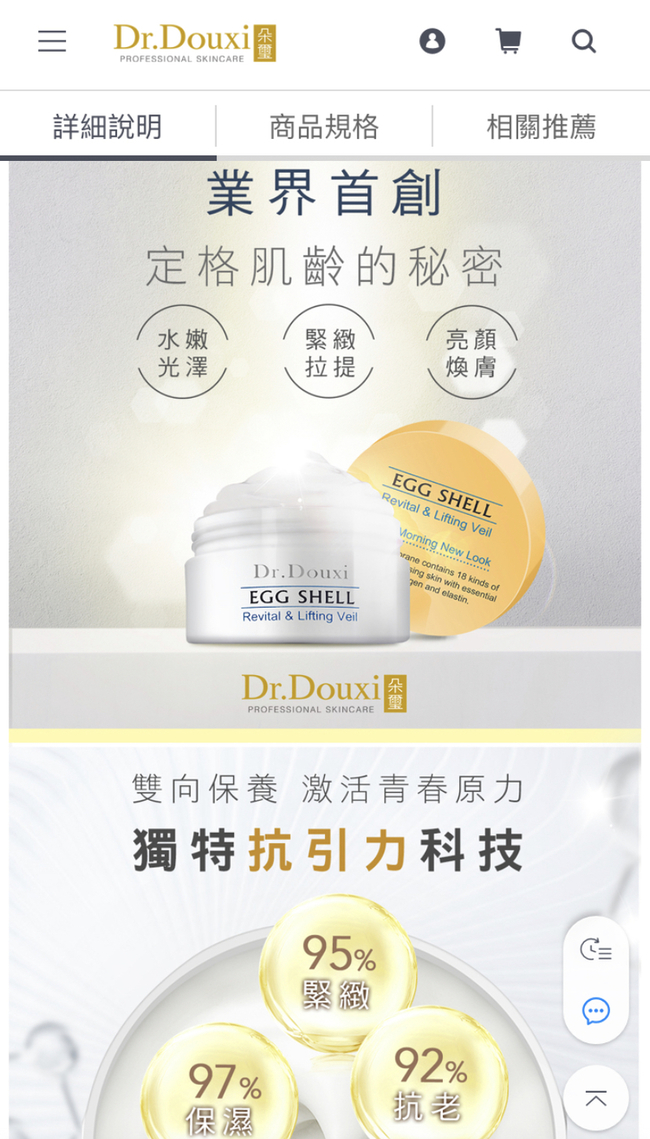Open the hamburger menu
Image resolution: width=650 pixels, height=1139 pixels.
(x=52, y=41)
